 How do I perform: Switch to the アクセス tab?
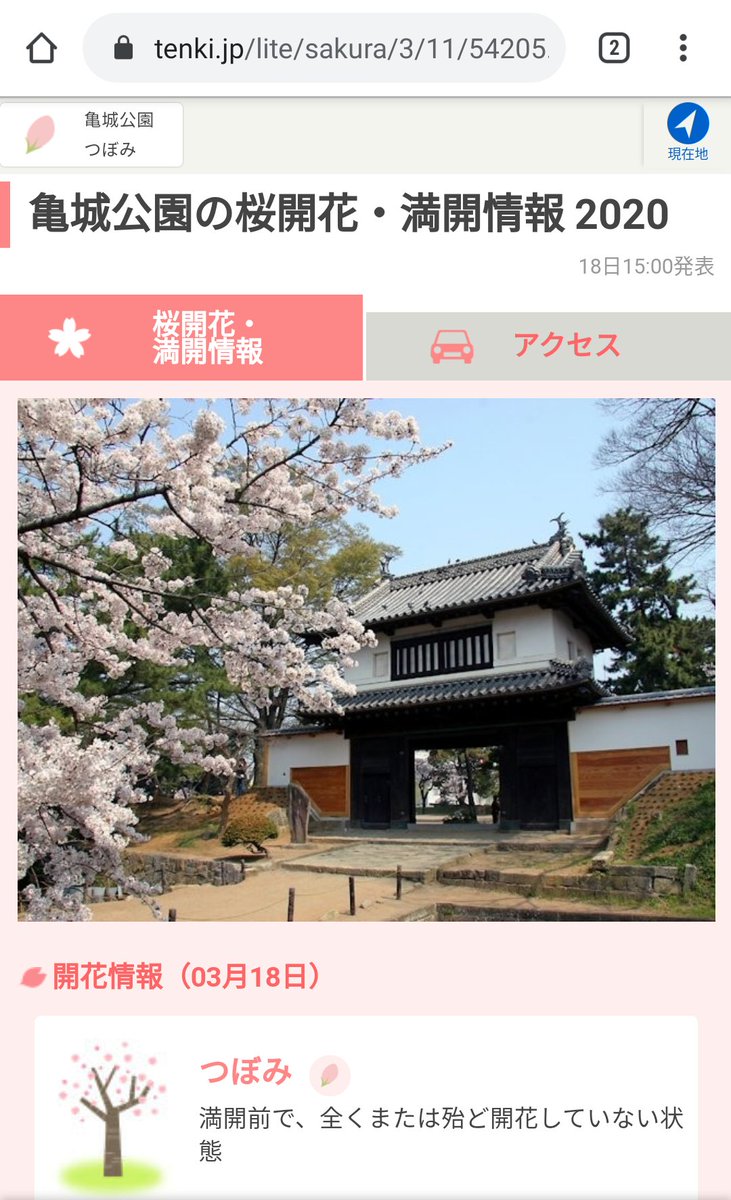548,346
